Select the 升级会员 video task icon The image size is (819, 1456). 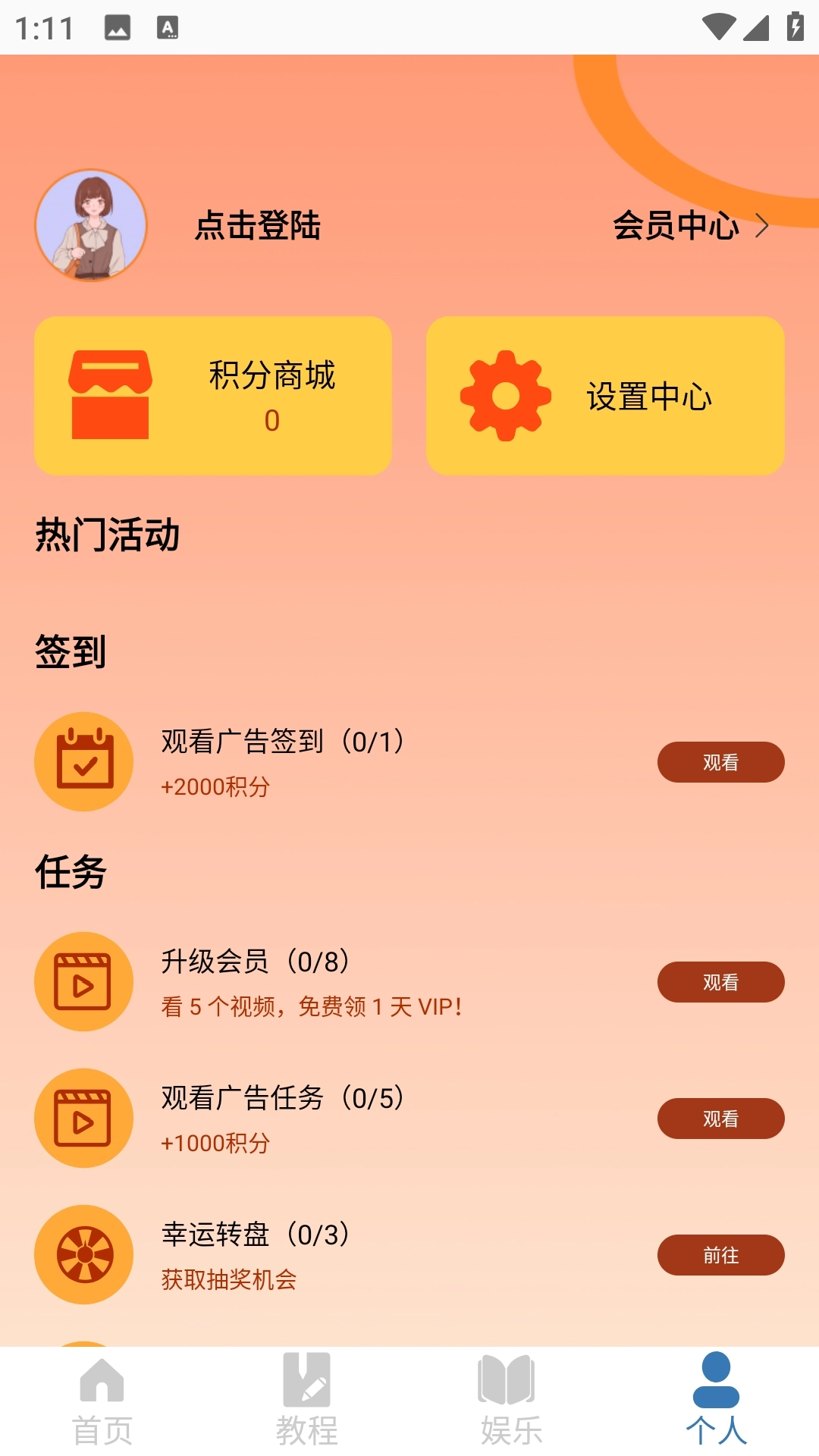(83, 982)
